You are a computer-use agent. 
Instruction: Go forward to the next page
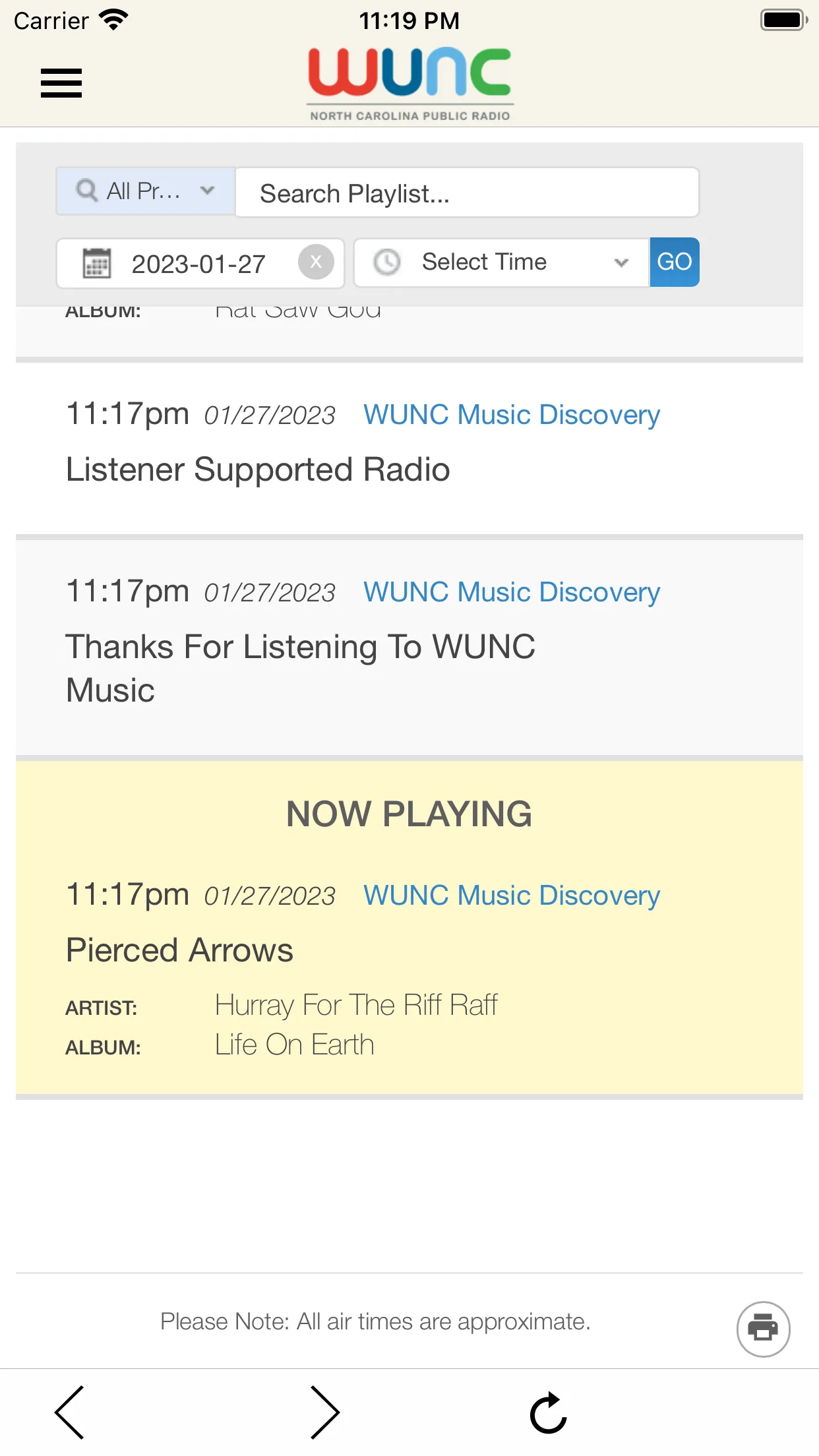coord(325,1412)
